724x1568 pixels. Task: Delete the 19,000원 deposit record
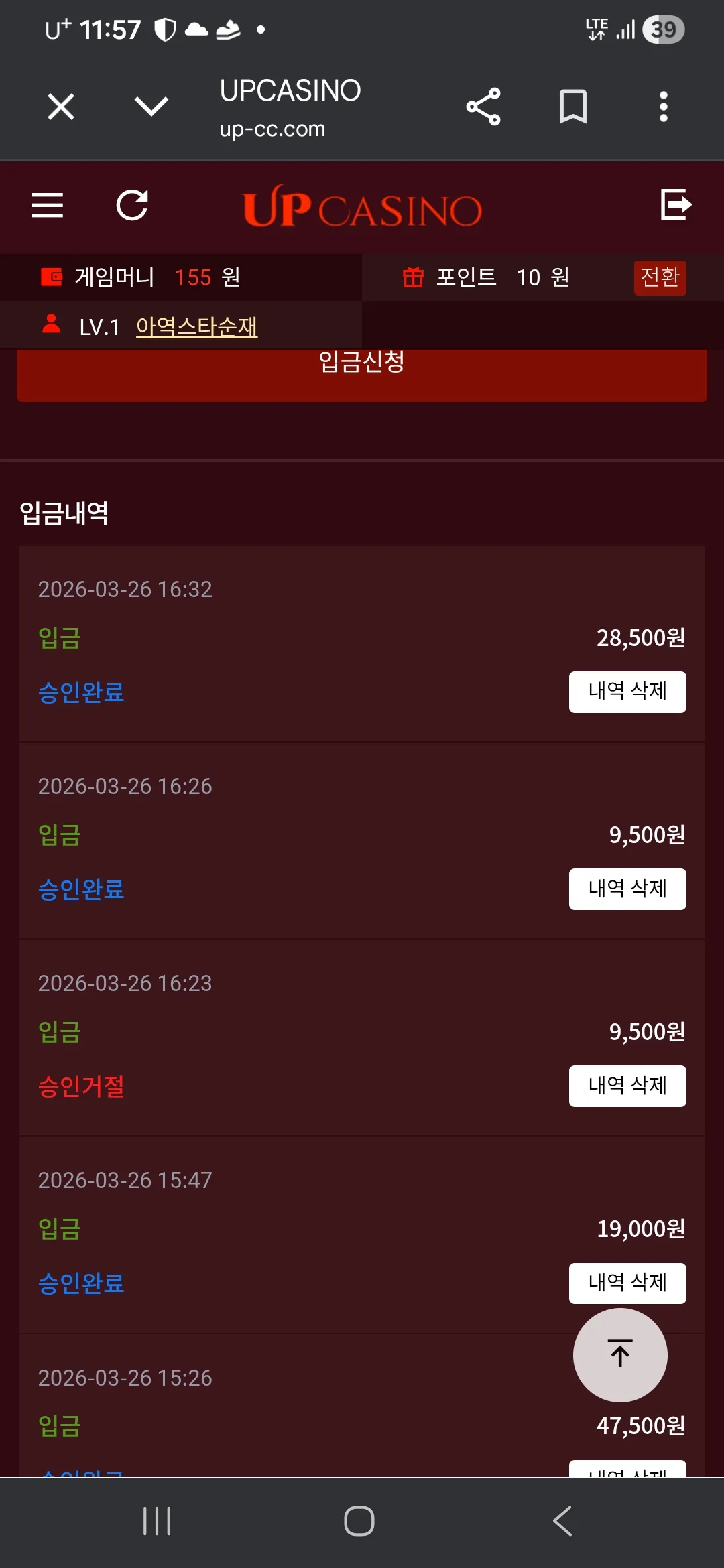[627, 1283]
